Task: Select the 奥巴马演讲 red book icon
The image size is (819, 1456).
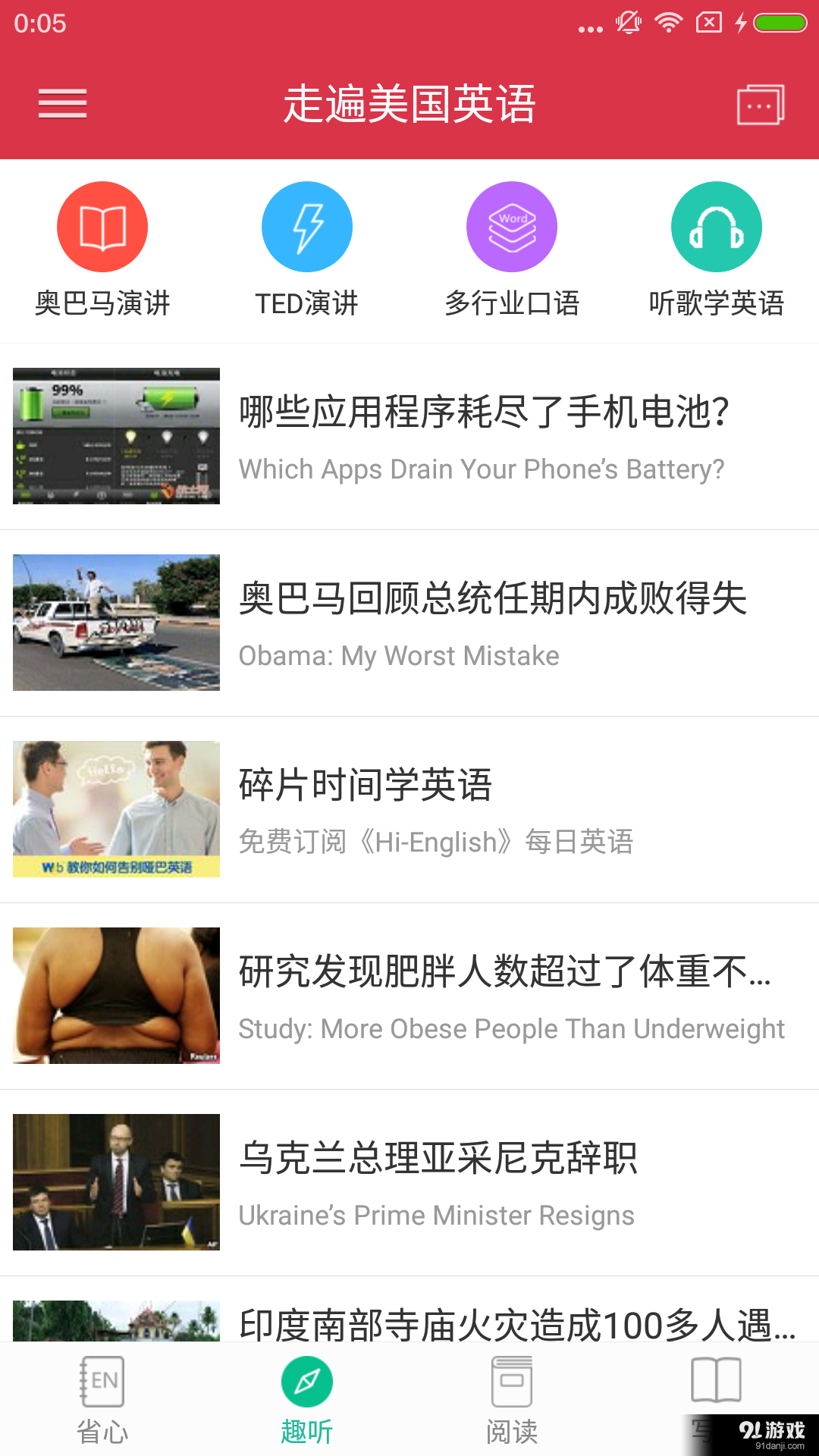Action: click(102, 226)
